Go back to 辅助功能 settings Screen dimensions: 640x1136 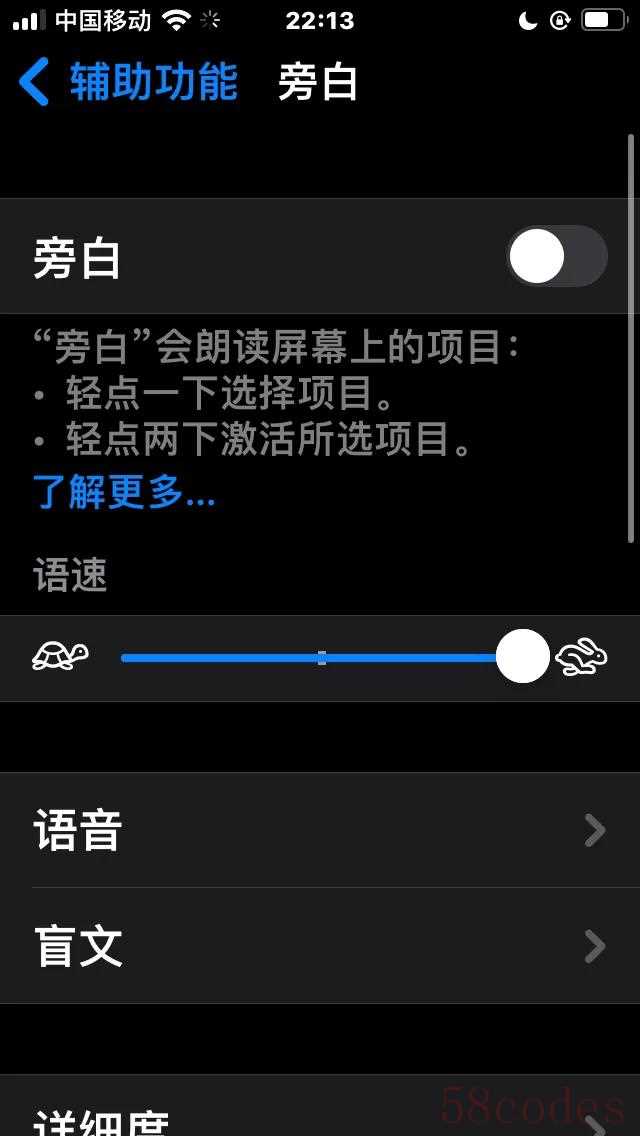[128, 82]
